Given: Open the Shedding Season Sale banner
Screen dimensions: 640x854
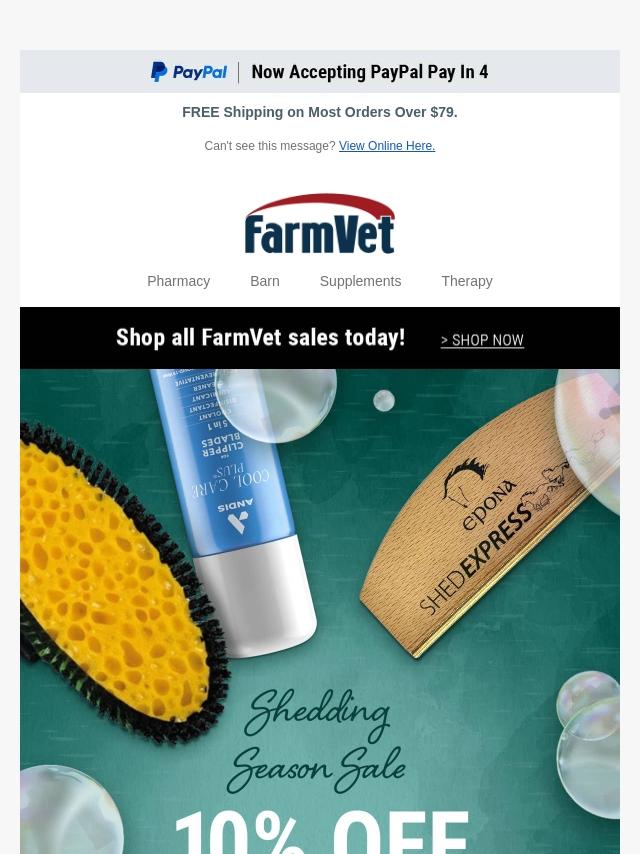Looking at the screenshot, I should coord(320,612).
